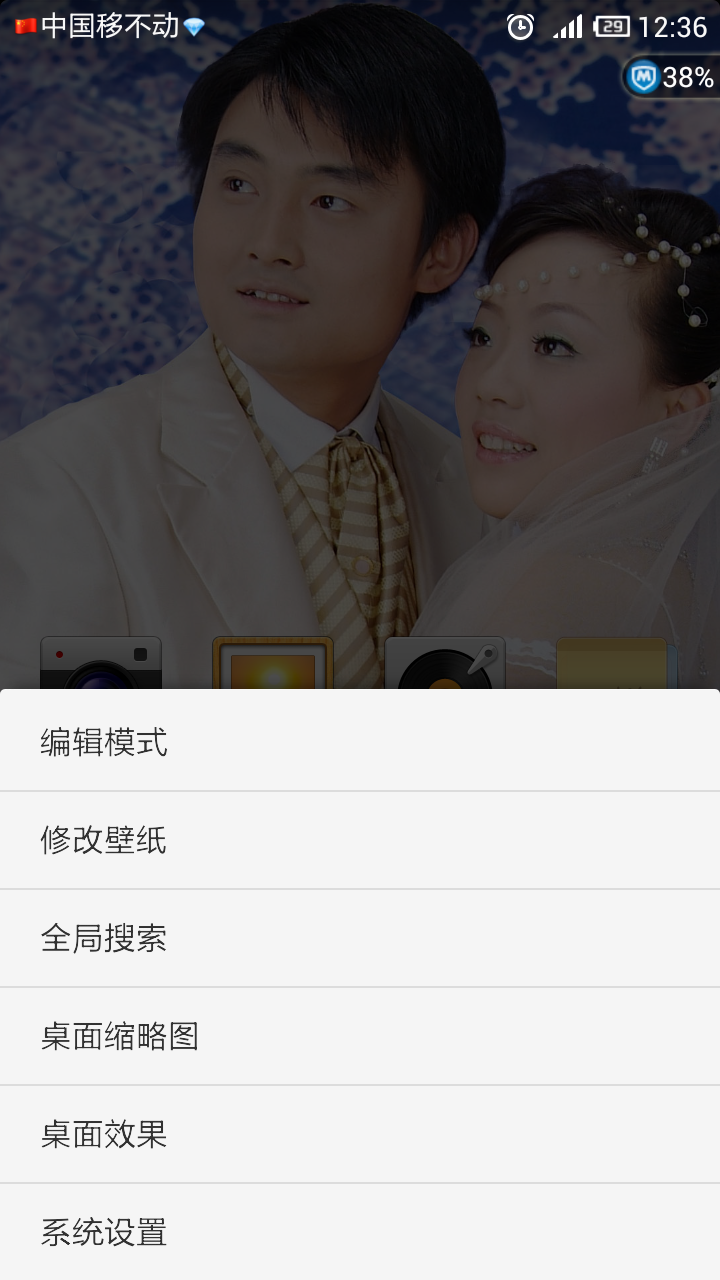Choose 桌面效果 (desktop effects)

(360, 1133)
